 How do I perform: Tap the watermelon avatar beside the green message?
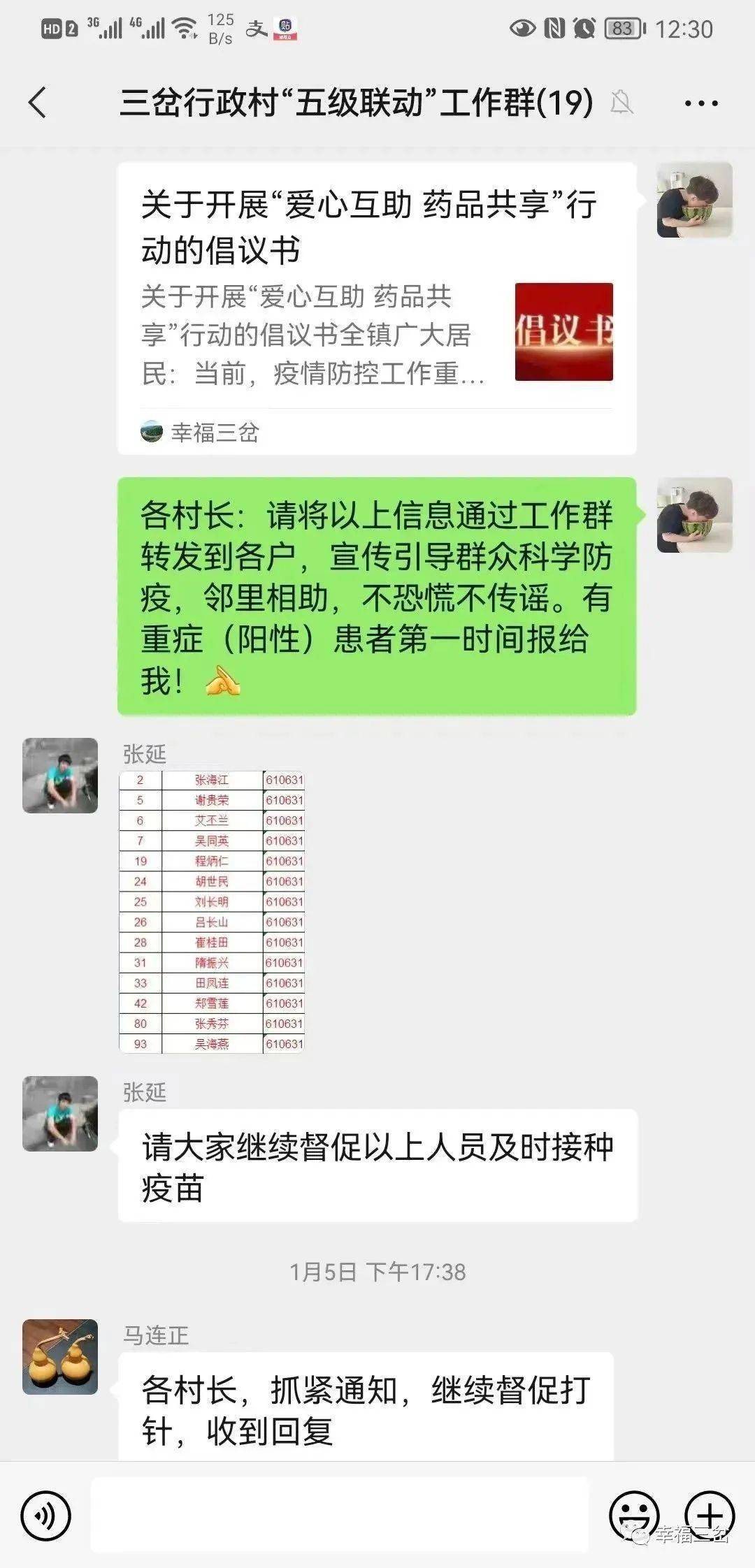[695, 515]
